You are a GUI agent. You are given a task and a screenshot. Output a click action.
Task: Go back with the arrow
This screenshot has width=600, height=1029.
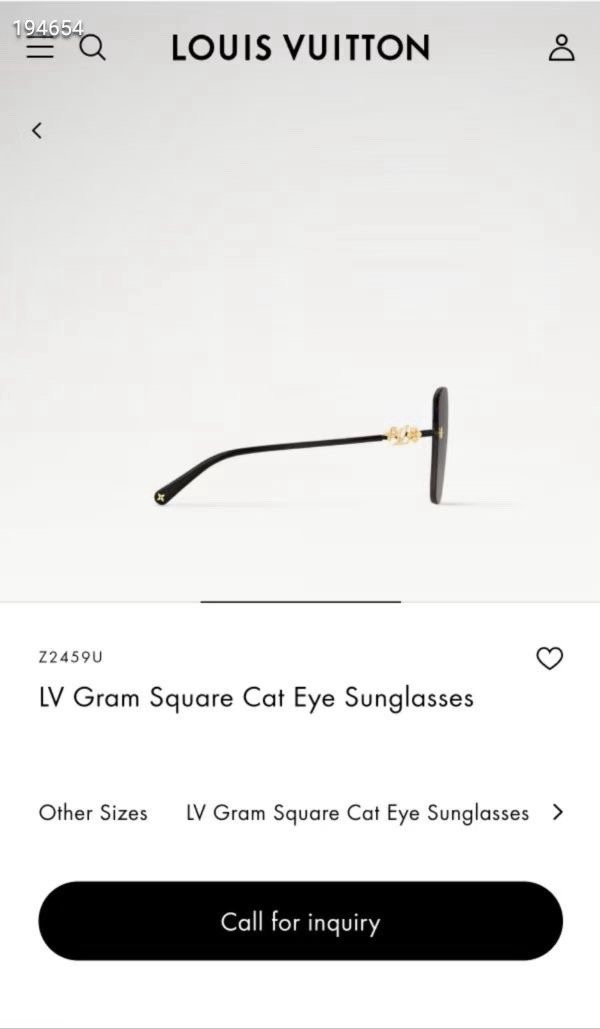[37, 130]
